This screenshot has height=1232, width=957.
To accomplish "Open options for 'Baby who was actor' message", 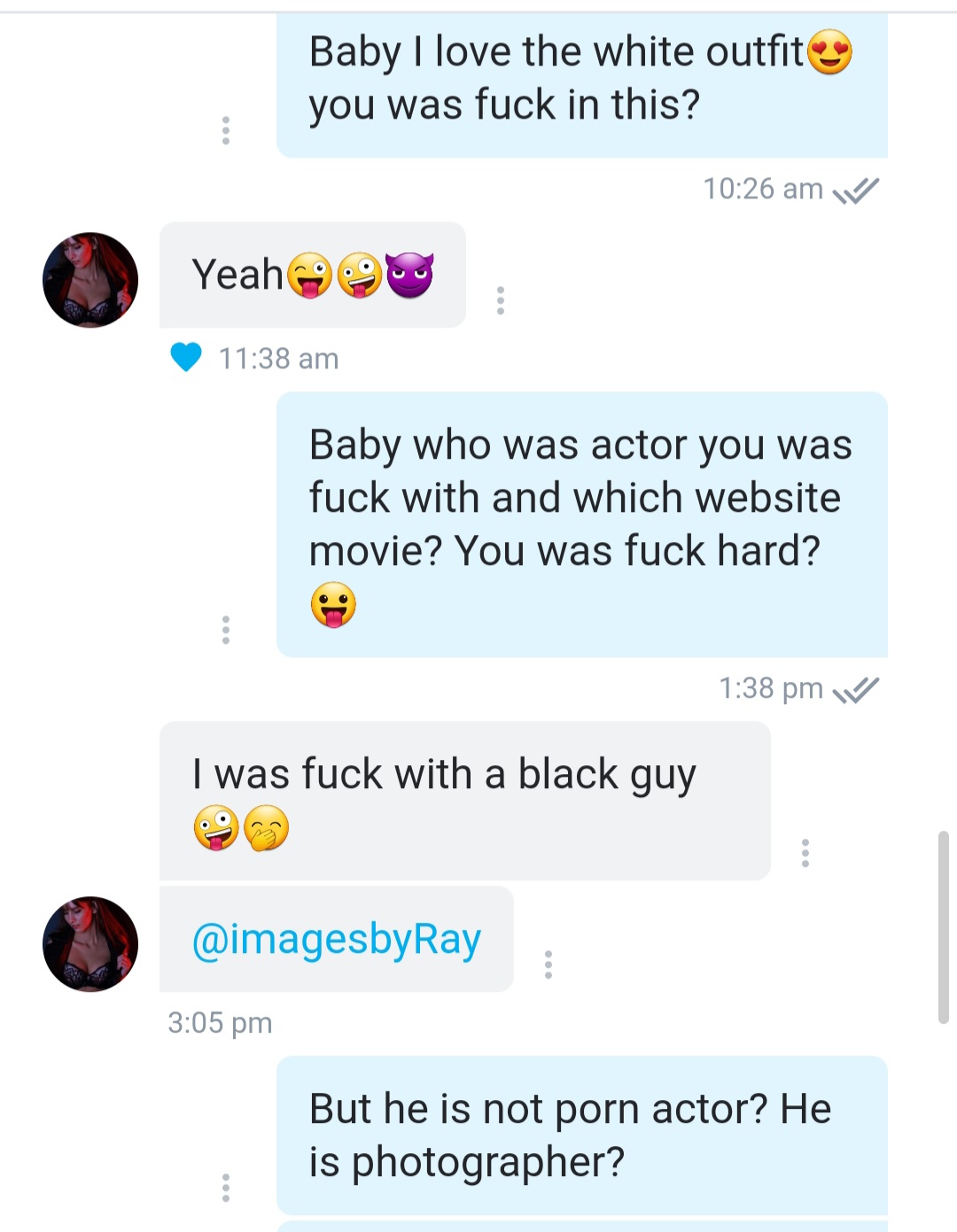I will tap(226, 630).
